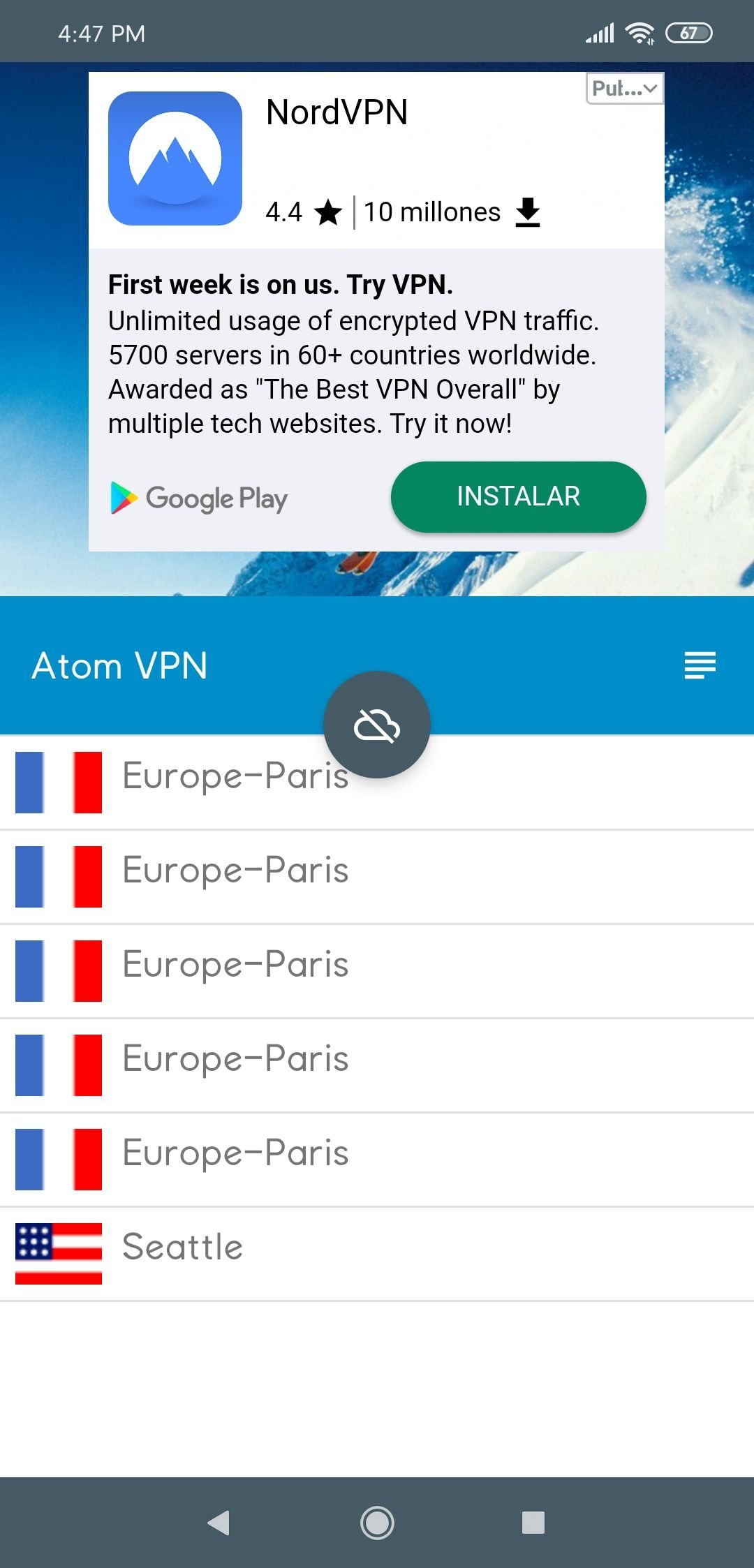754x1568 pixels.
Task: Open the NordVPN app ad card
Action: [x=376, y=311]
